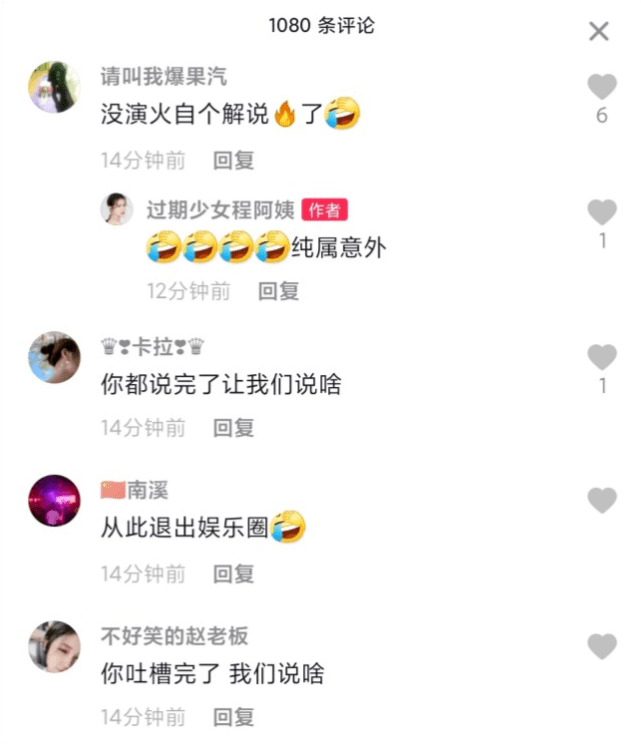Reply to 不好笑的赵老板's comment

[x=234, y=717]
